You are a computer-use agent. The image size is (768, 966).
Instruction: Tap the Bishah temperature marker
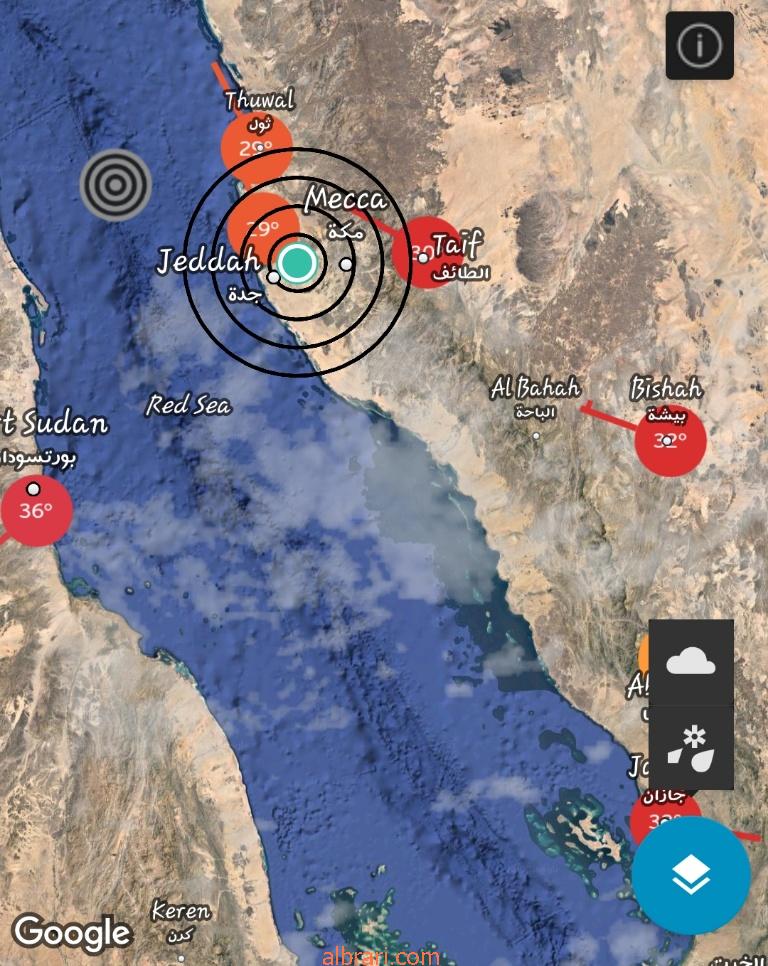pos(670,440)
